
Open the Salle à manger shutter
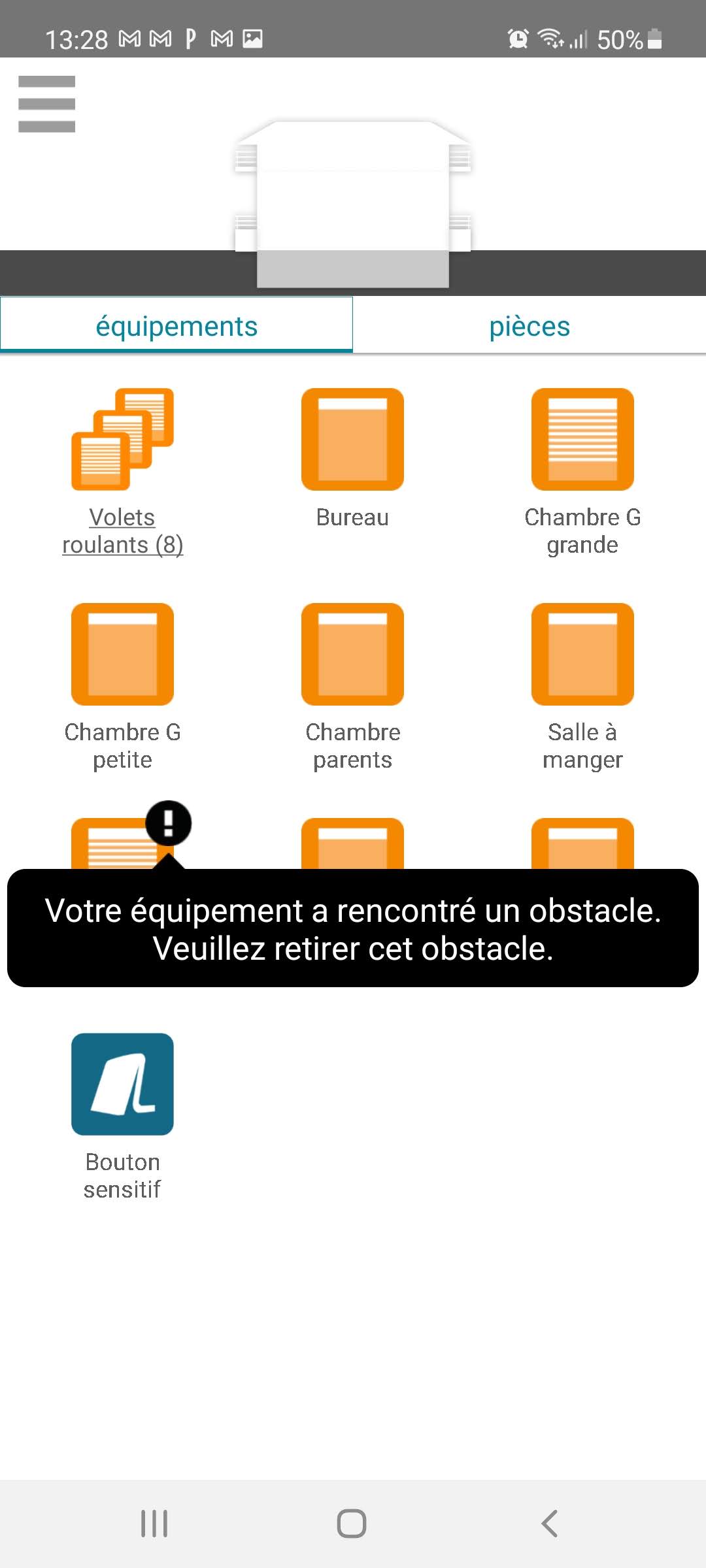(582, 654)
